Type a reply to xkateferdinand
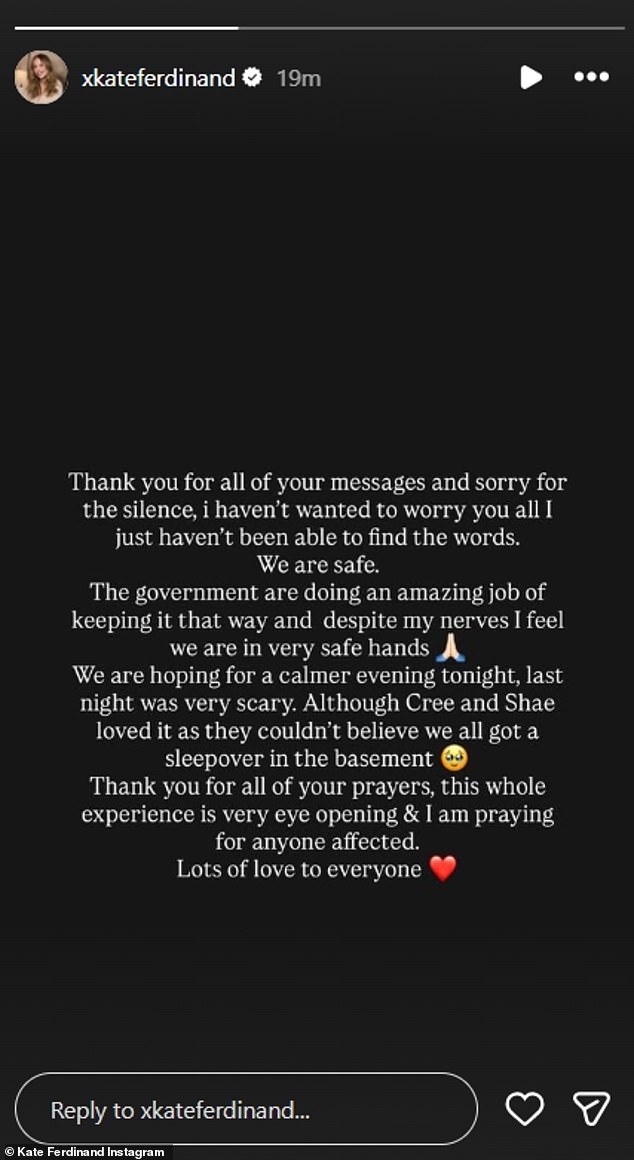634x1160 pixels. 246,1109
